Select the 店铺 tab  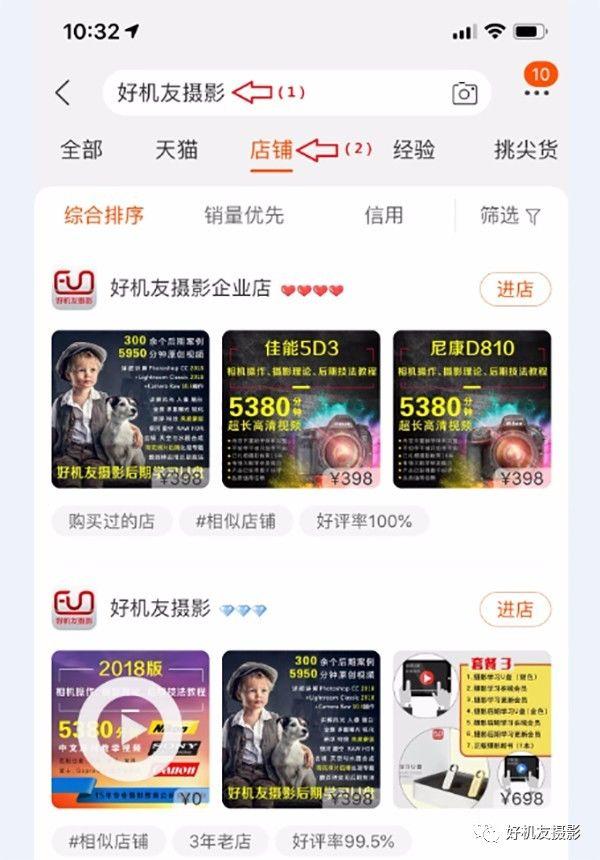click(270, 150)
